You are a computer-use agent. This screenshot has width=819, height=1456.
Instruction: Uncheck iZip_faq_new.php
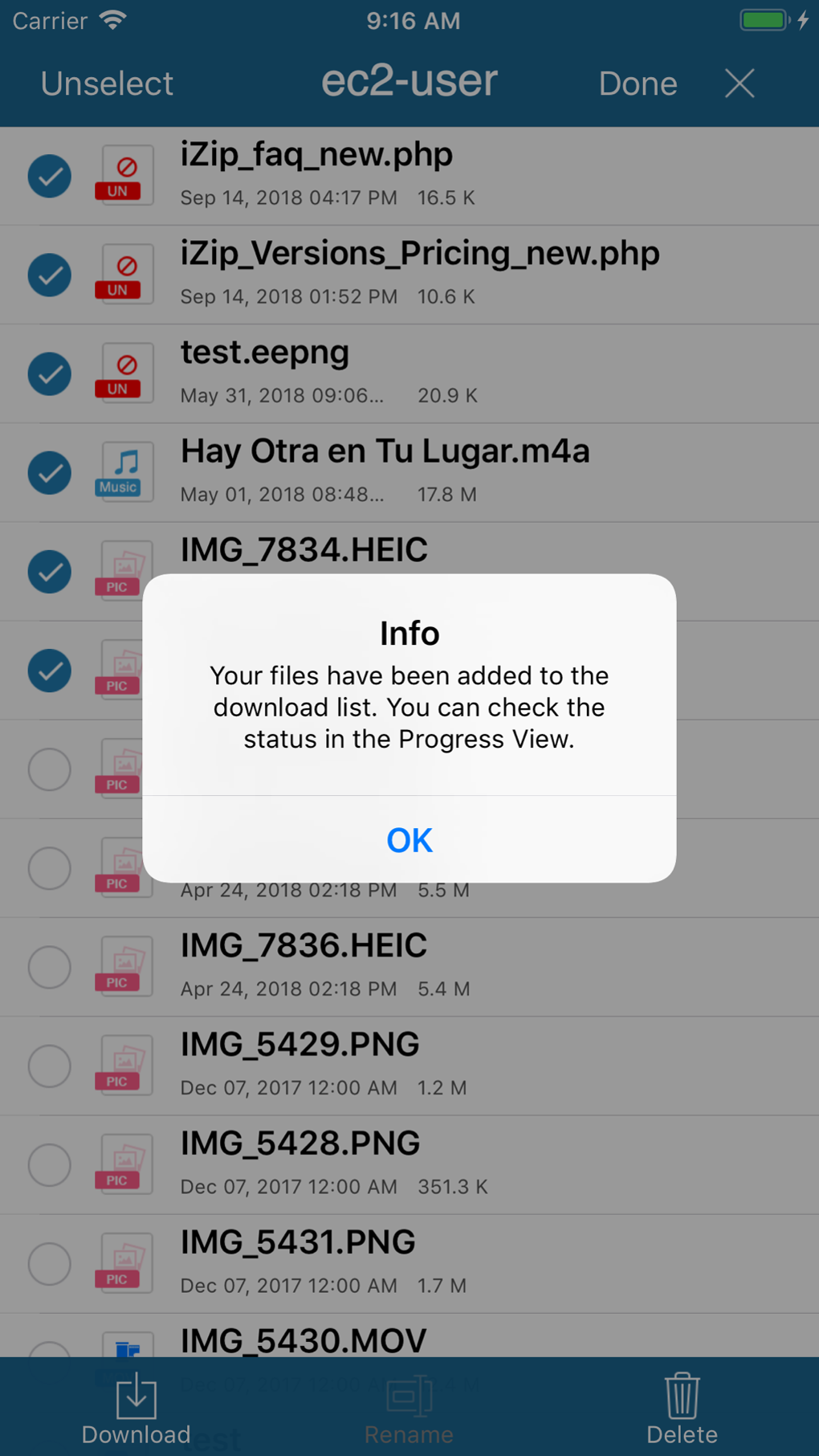(x=50, y=176)
